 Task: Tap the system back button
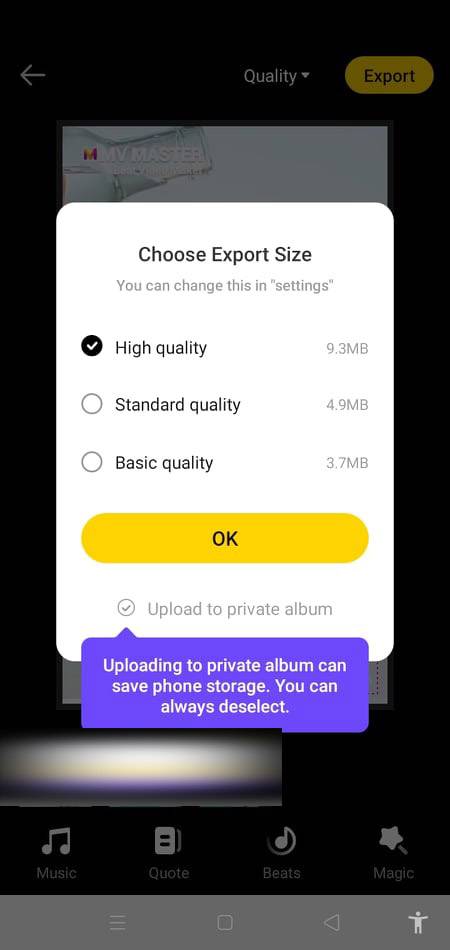[332, 923]
